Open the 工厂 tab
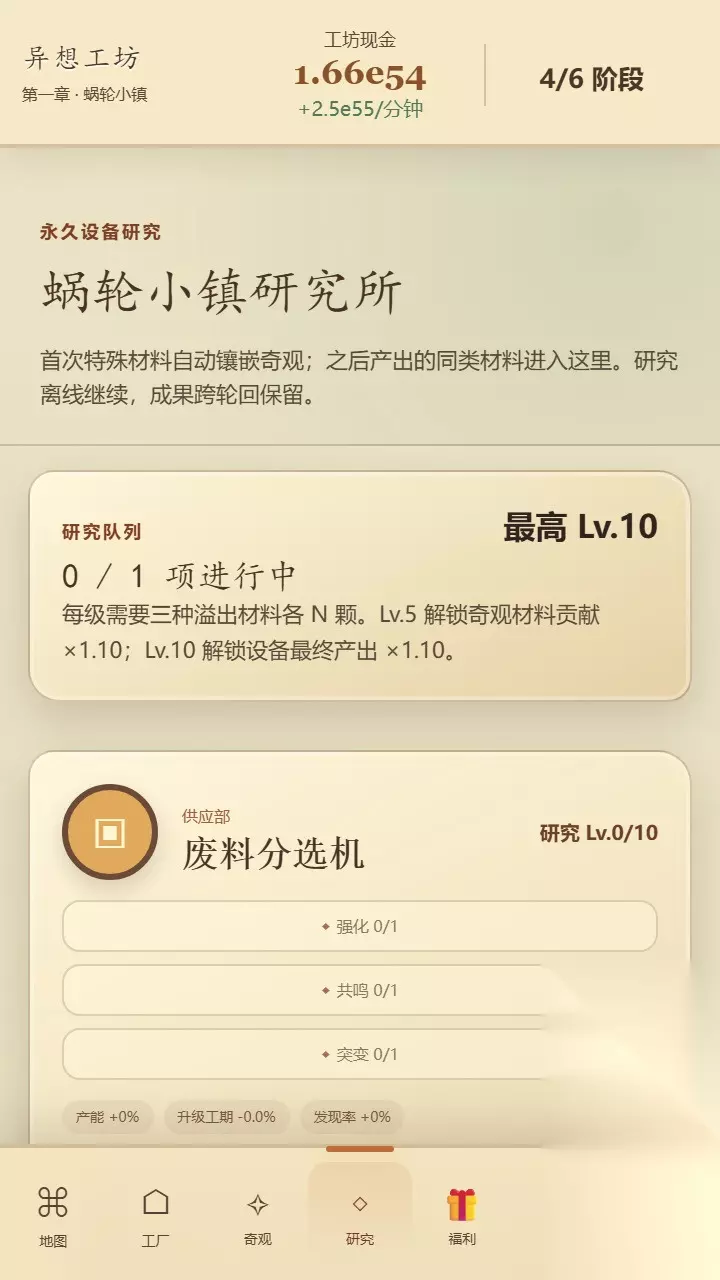 point(156,1215)
